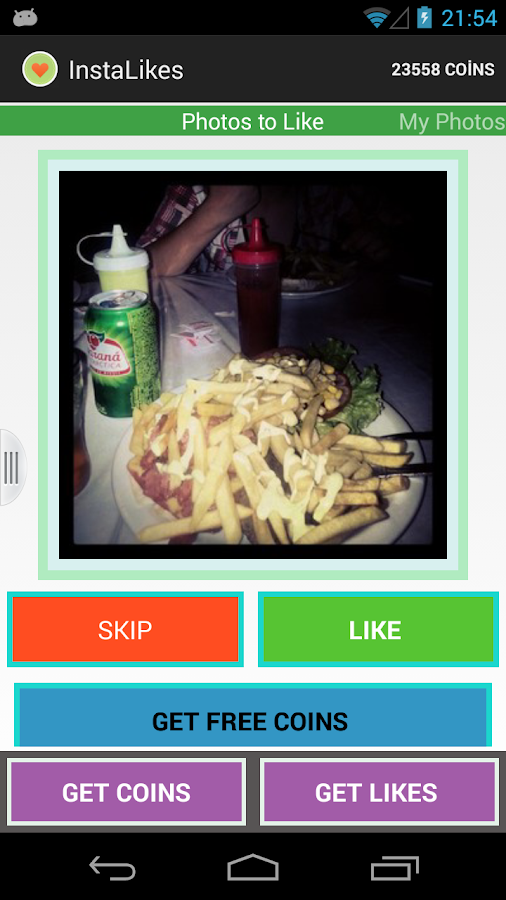Screen dimensions: 506x900
Task: Tap GET FREE COINS
Action: 252,716
